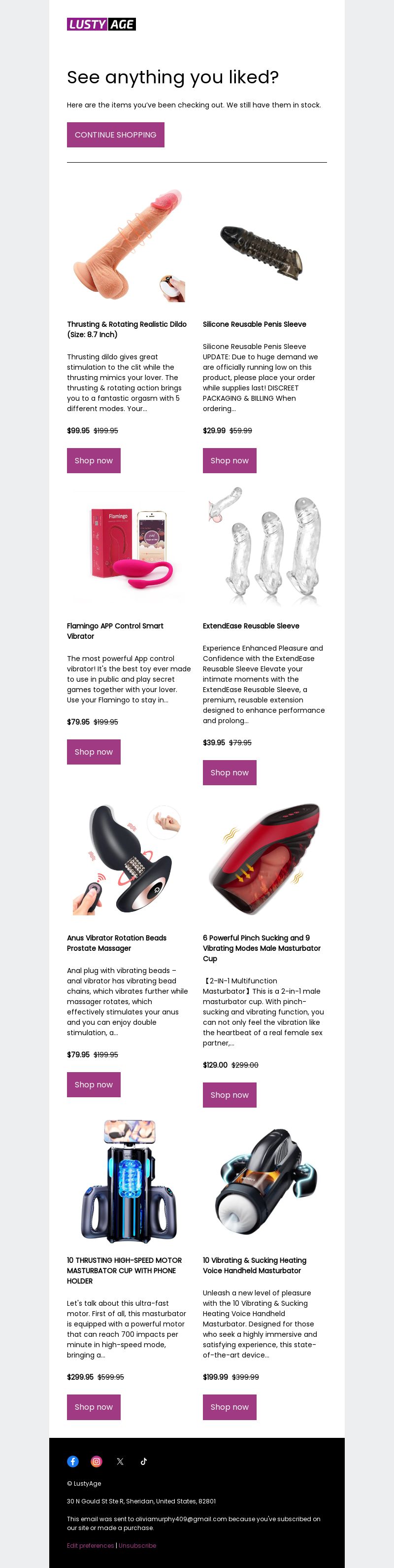Shop now for the Heating Voice Handheld item
This screenshot has width=394, height=1568.
pos(229,1407)
